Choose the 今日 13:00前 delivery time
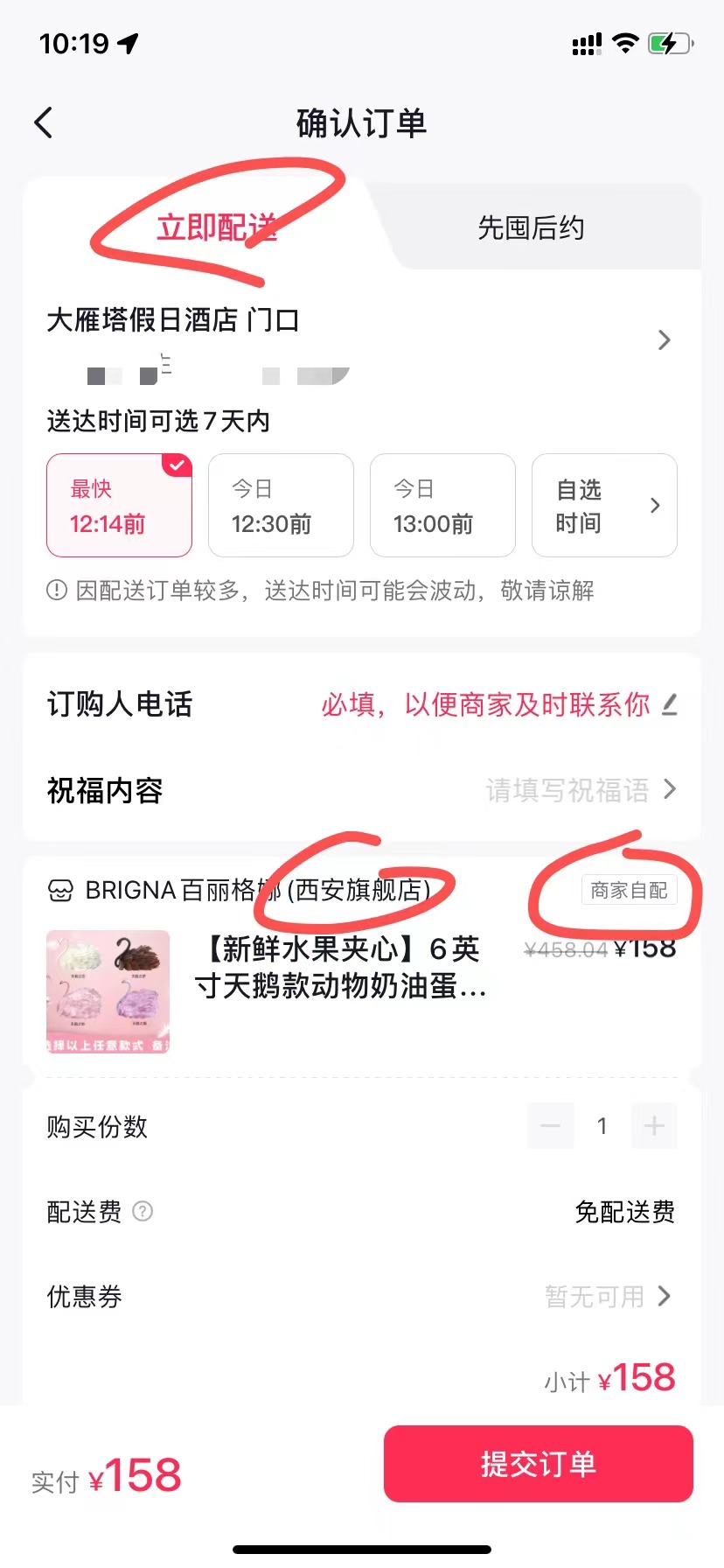This screenshot has width=724, height=1568. tap(442, 506)
